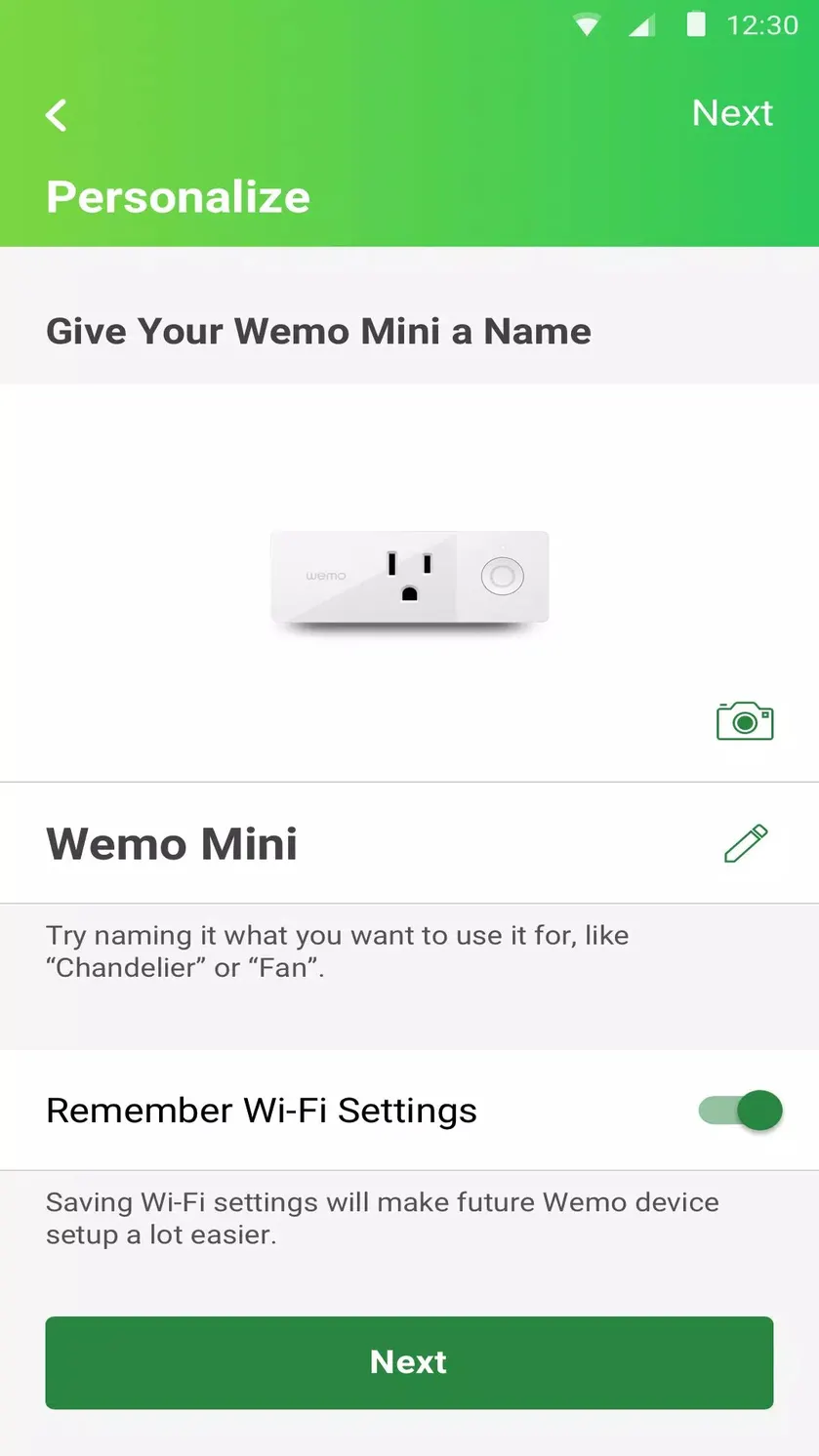Open the camera to change device photo
819x1456 pixels.
point(745,720)
